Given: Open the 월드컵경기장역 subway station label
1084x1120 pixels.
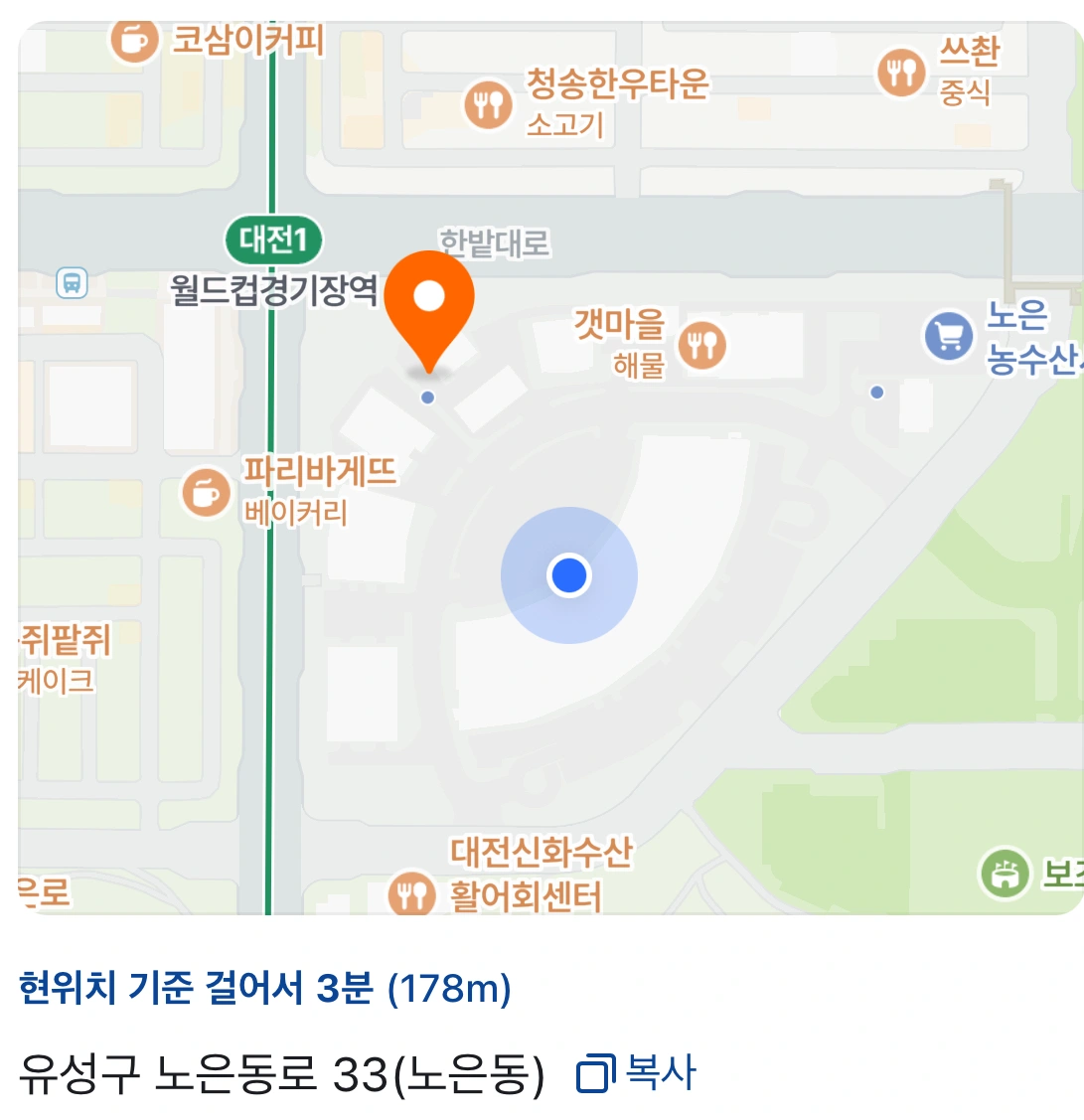Looking at the screenshot, I should [x=273, y=291].
